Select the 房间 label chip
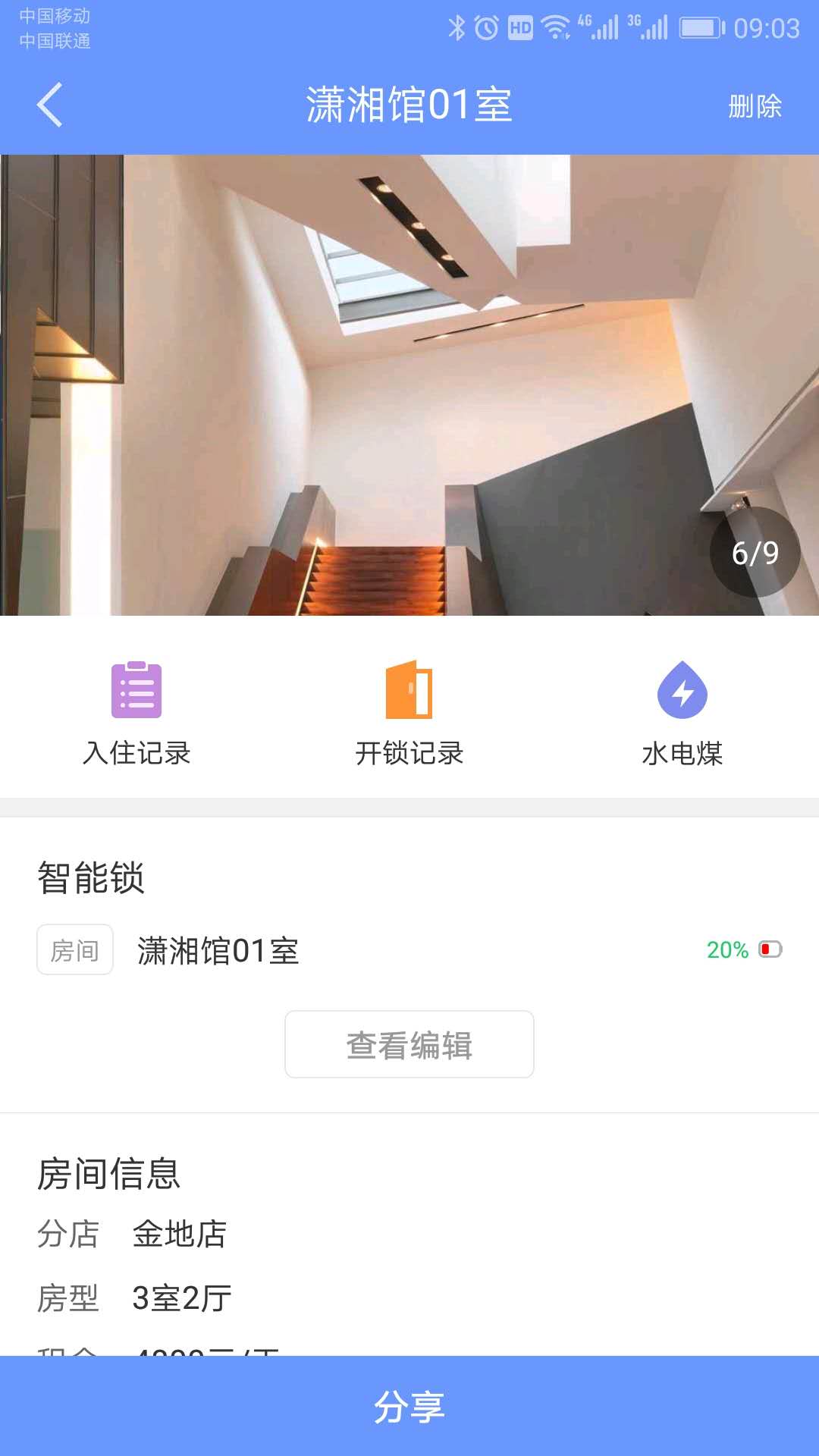Viewport: 819px width, 1456px height. [x=74, y=949]
